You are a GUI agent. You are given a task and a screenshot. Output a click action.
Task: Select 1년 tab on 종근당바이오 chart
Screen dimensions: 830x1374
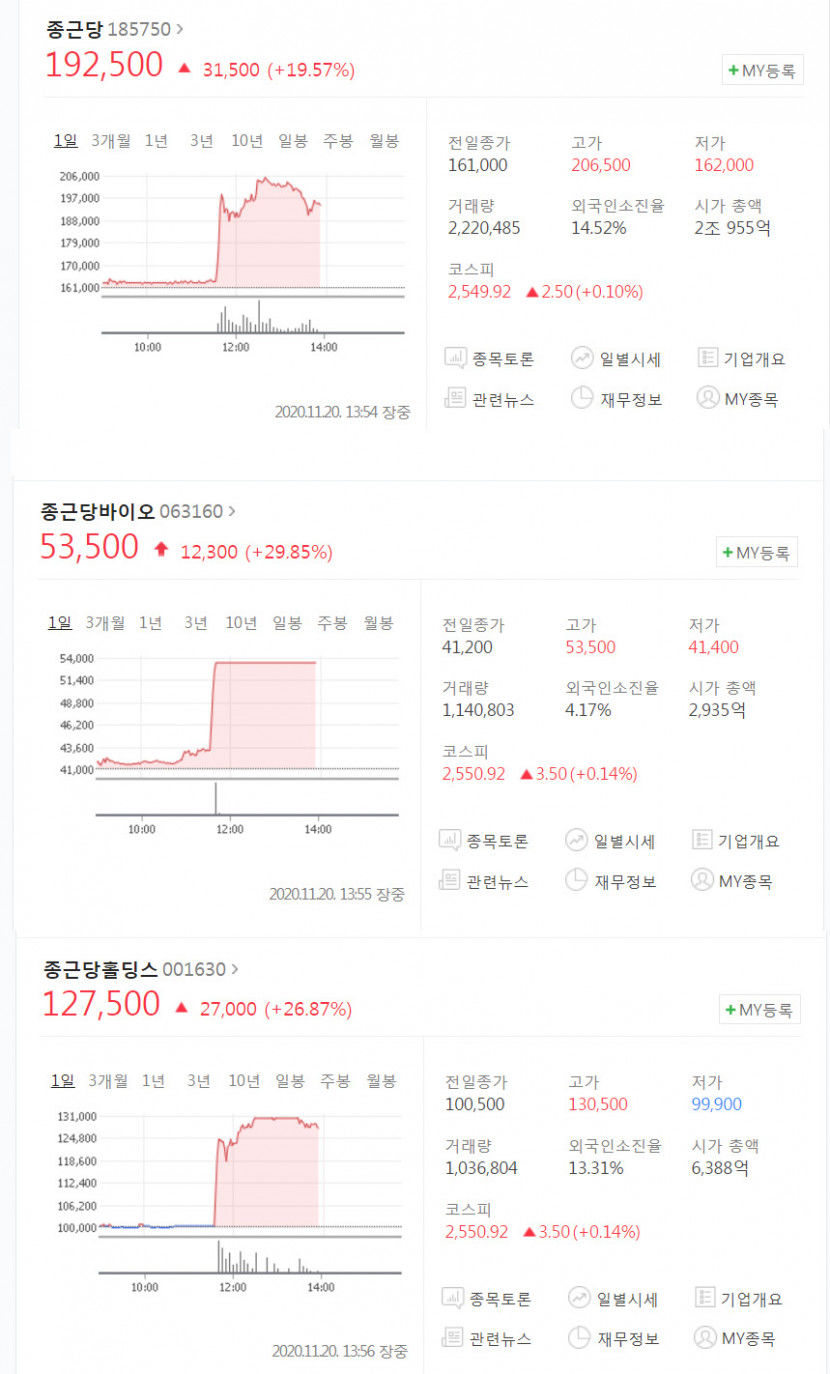click(x=151, y=622)
